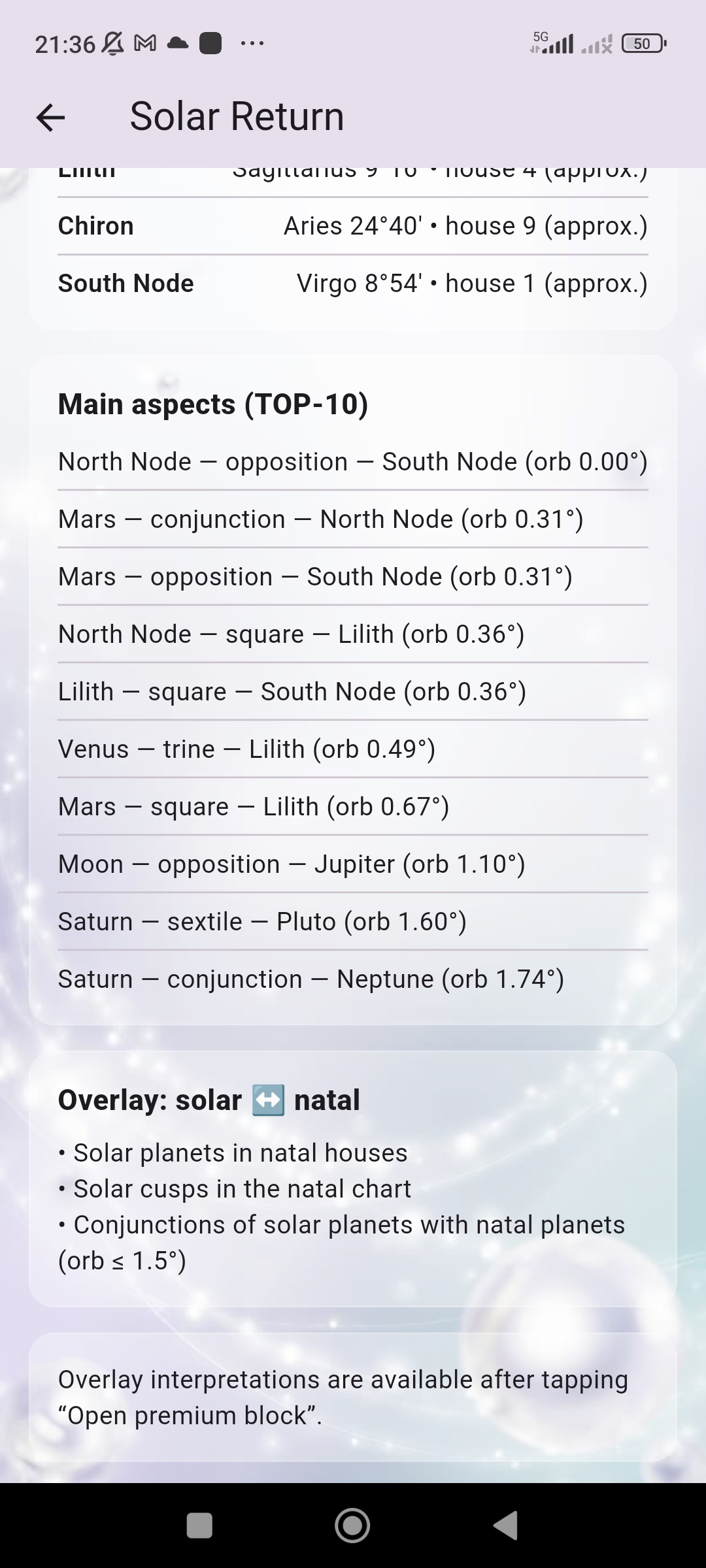Tap the Overlay: solar natal heading

coord(208,1100)
